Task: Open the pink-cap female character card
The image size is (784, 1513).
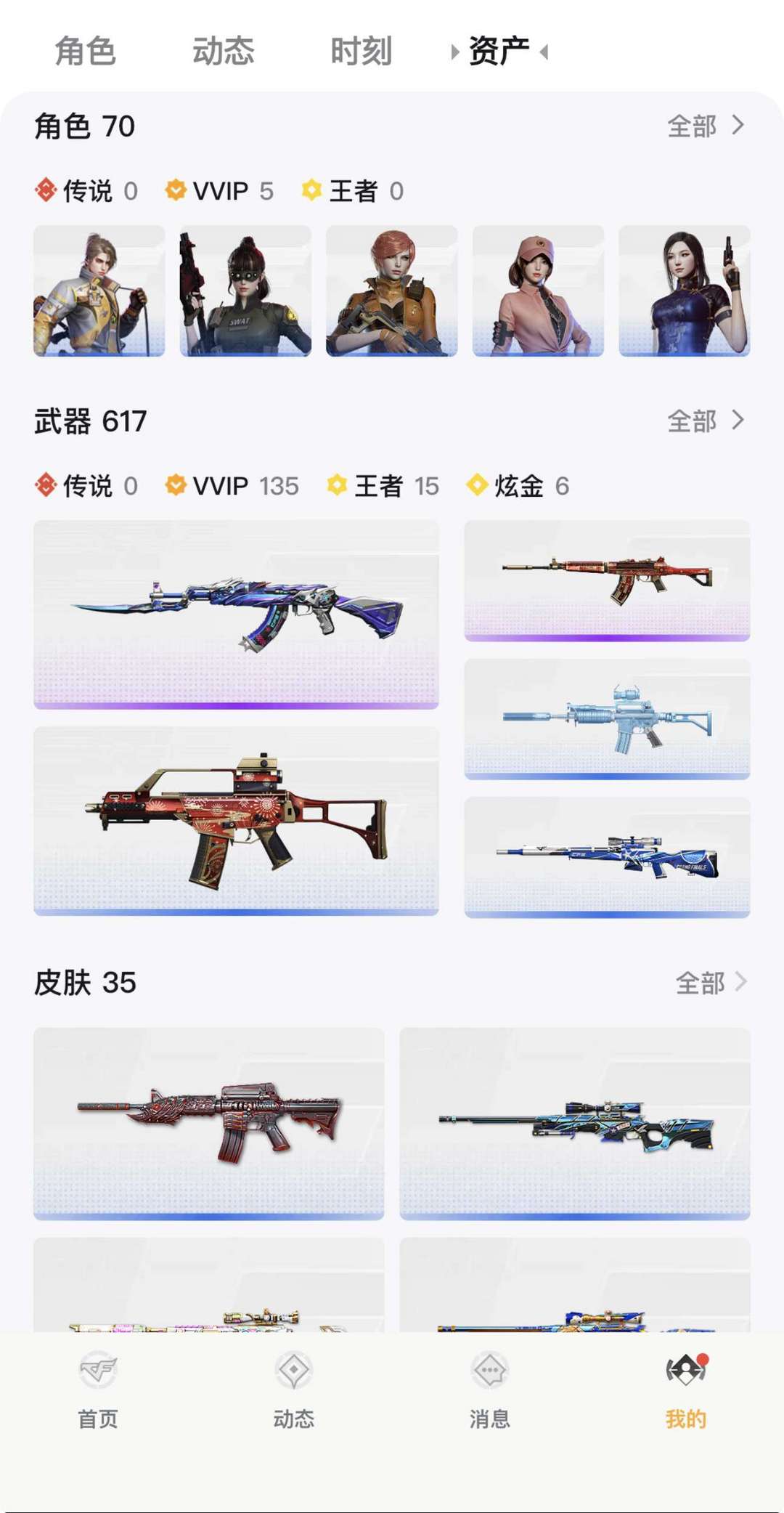Action: pyautogui.click(x=538, y=291)
